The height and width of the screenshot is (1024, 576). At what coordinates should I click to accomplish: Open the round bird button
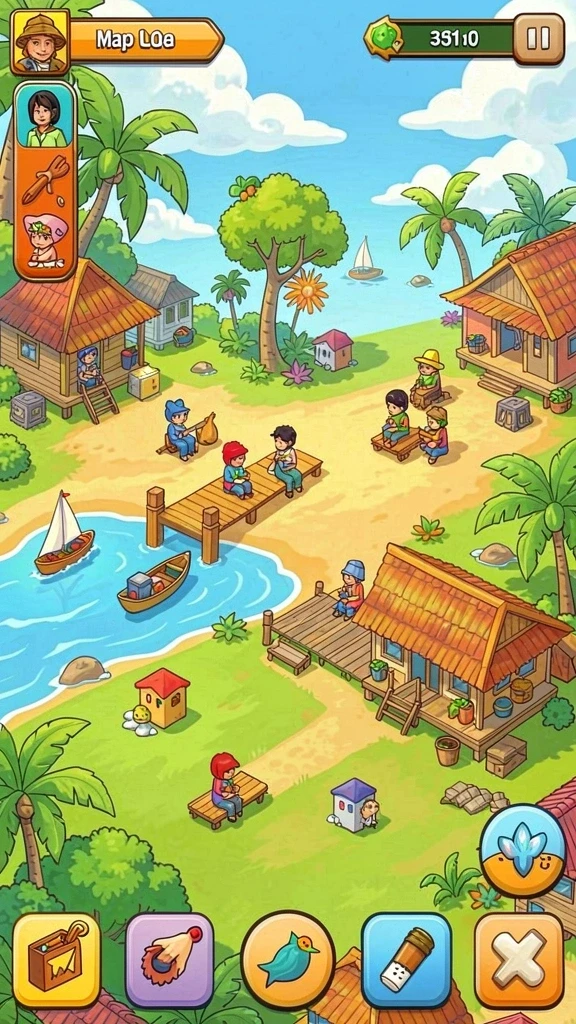[288, 959]
